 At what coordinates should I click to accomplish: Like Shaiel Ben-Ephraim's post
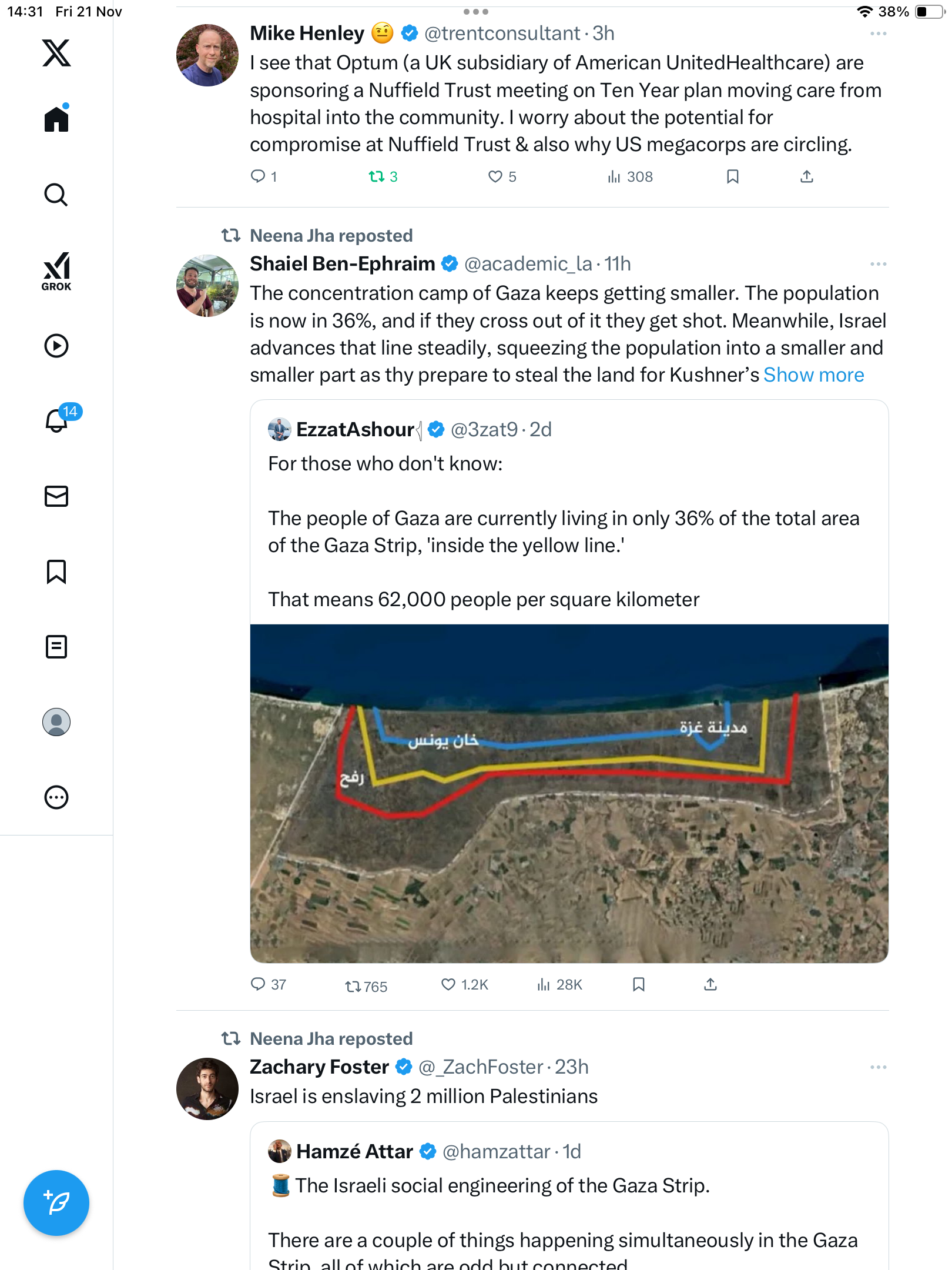pos(448,985)
